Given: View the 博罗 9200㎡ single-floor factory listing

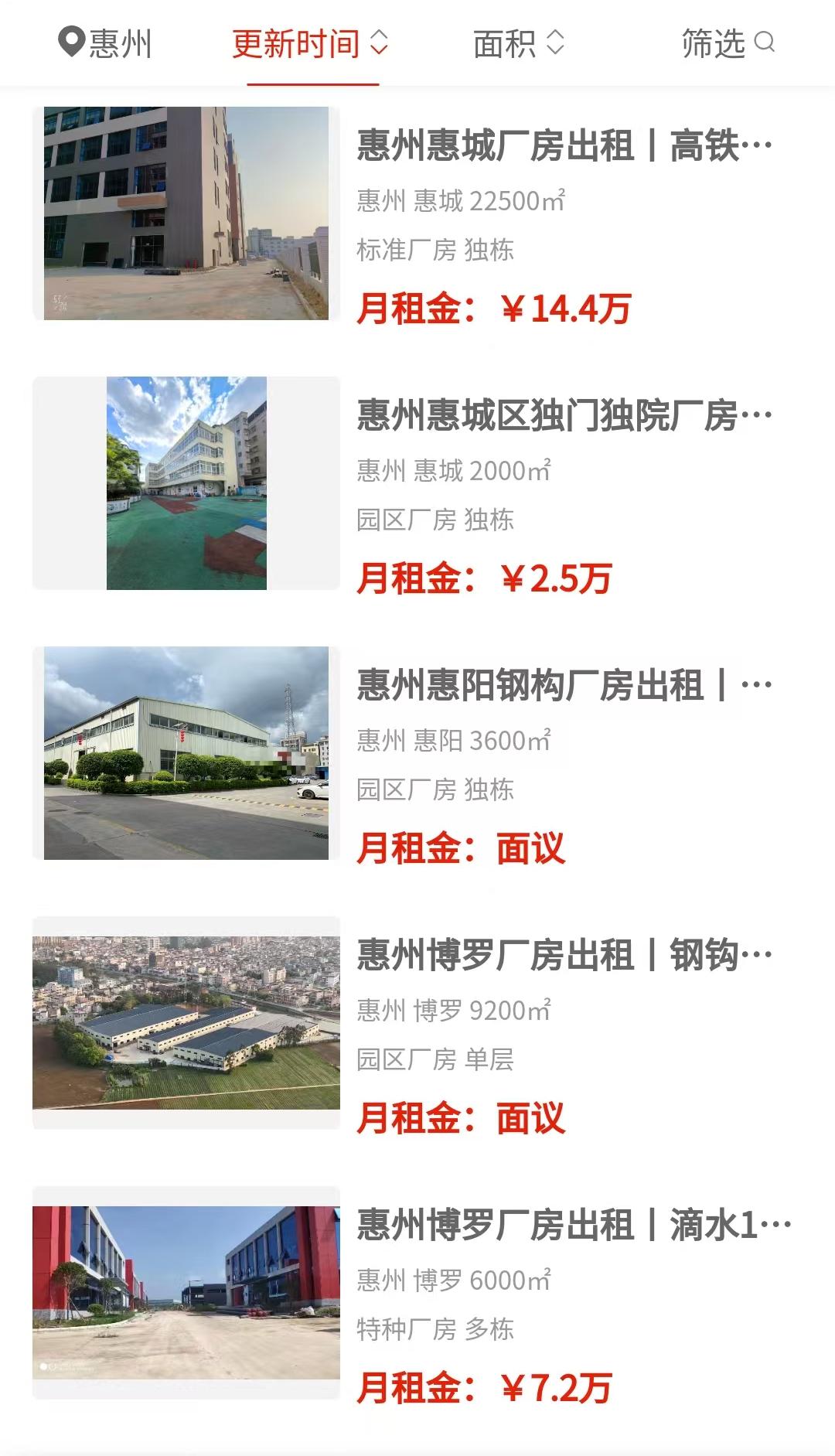Looking at the screenshot, I should pos(564,956).
